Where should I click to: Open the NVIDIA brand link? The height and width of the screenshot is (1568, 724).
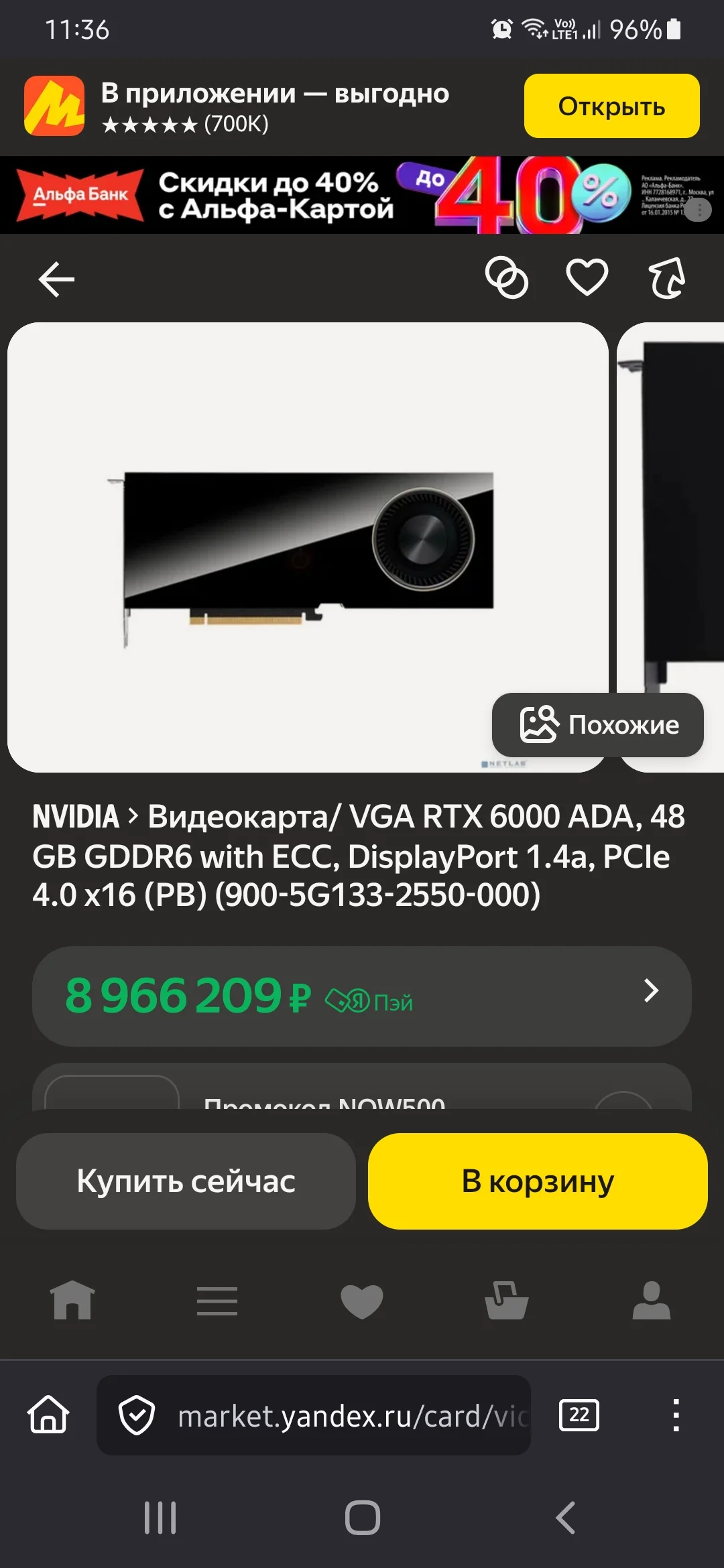tap(76, 817)
